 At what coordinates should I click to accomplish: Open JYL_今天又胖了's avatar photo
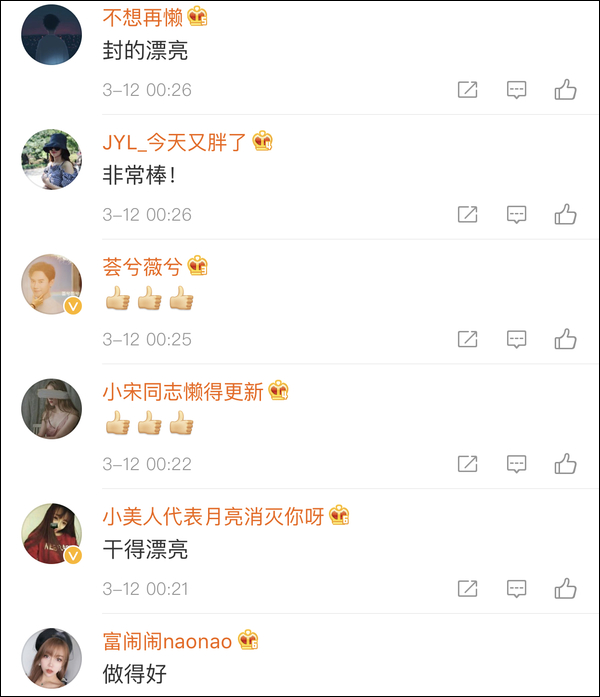51,159
